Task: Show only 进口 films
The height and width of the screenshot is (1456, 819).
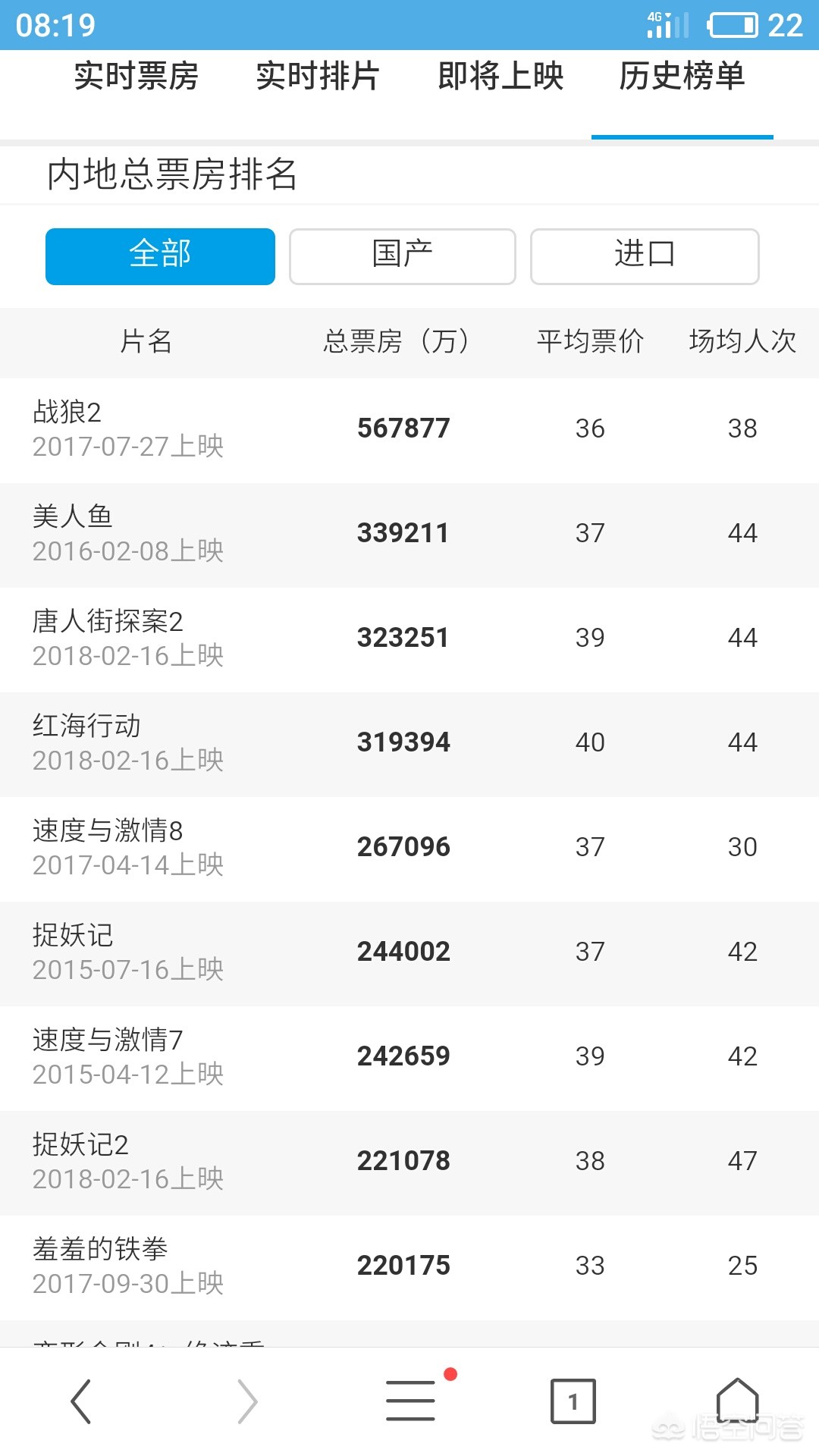Action: pos(645,256)
